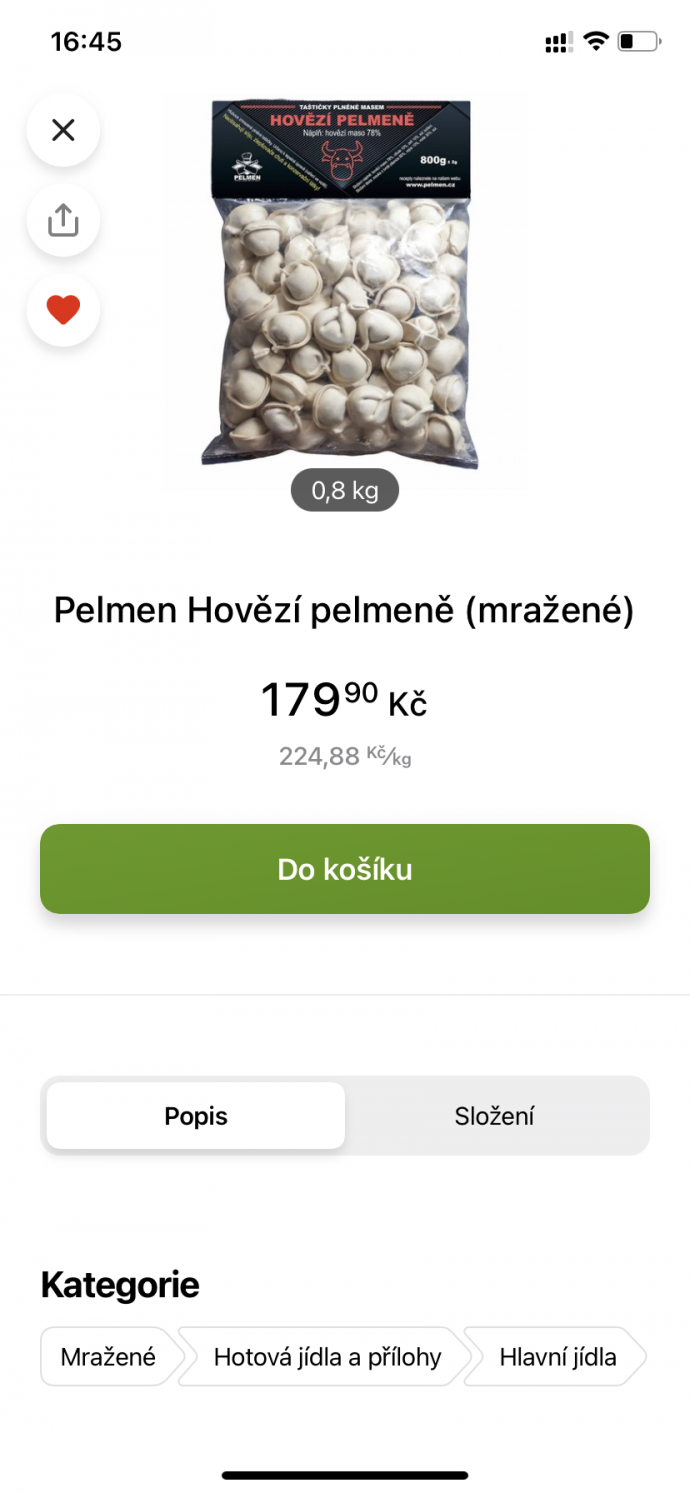This screenshot has height=1493, width=690.
Task: Switch to the Složení tab
Action: click(495, 1116)
